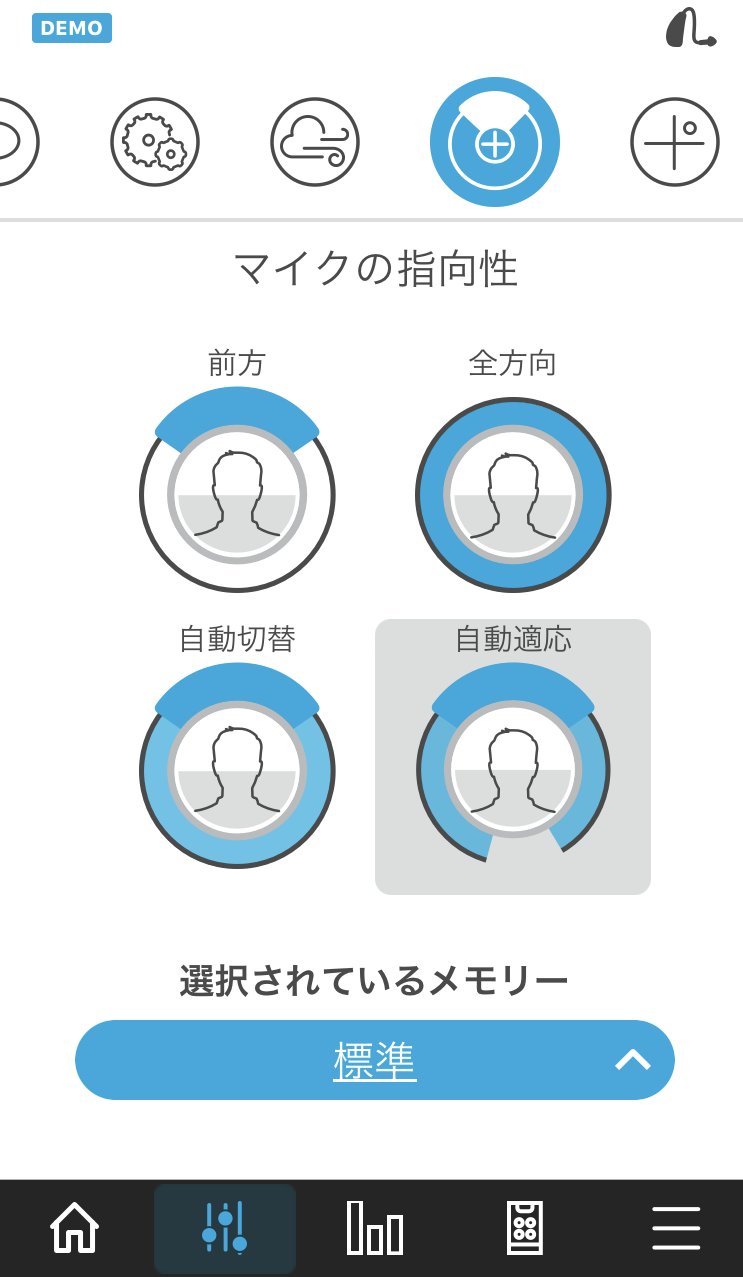Open the partially visible oval icon
The width and height of the screenshot is (743, 1277).
click(x=15, y=142)
